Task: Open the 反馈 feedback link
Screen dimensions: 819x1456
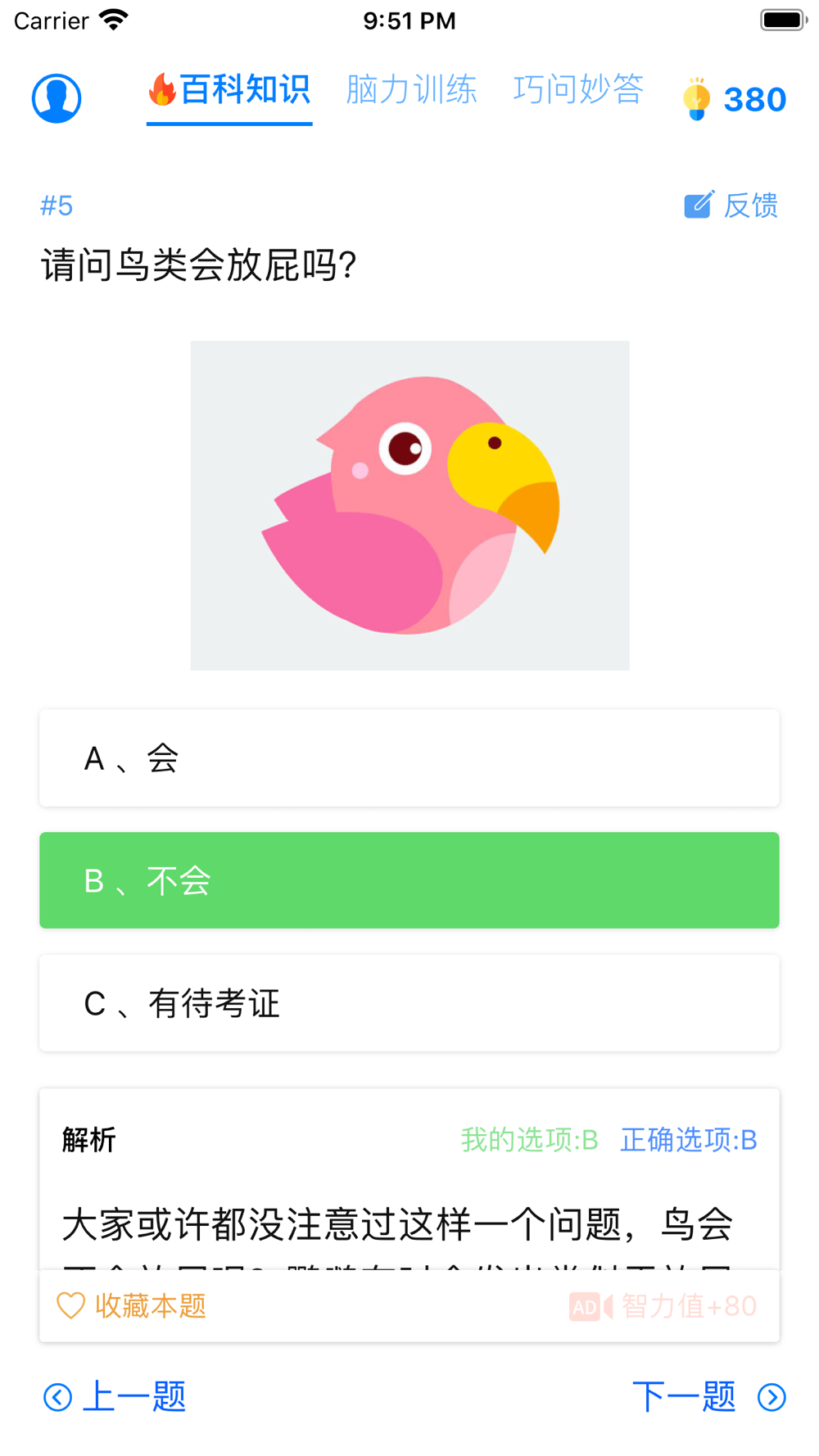Action: [x=731, y=205]
